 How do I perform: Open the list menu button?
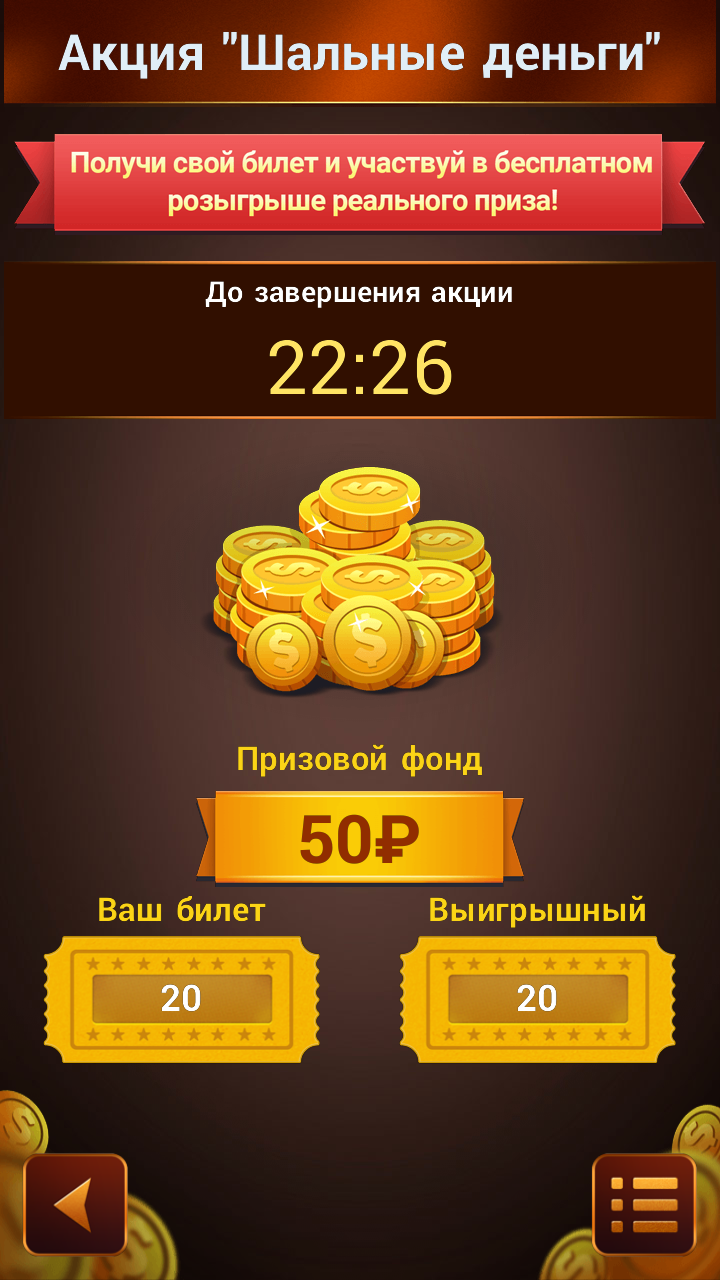click(644, 1204)
